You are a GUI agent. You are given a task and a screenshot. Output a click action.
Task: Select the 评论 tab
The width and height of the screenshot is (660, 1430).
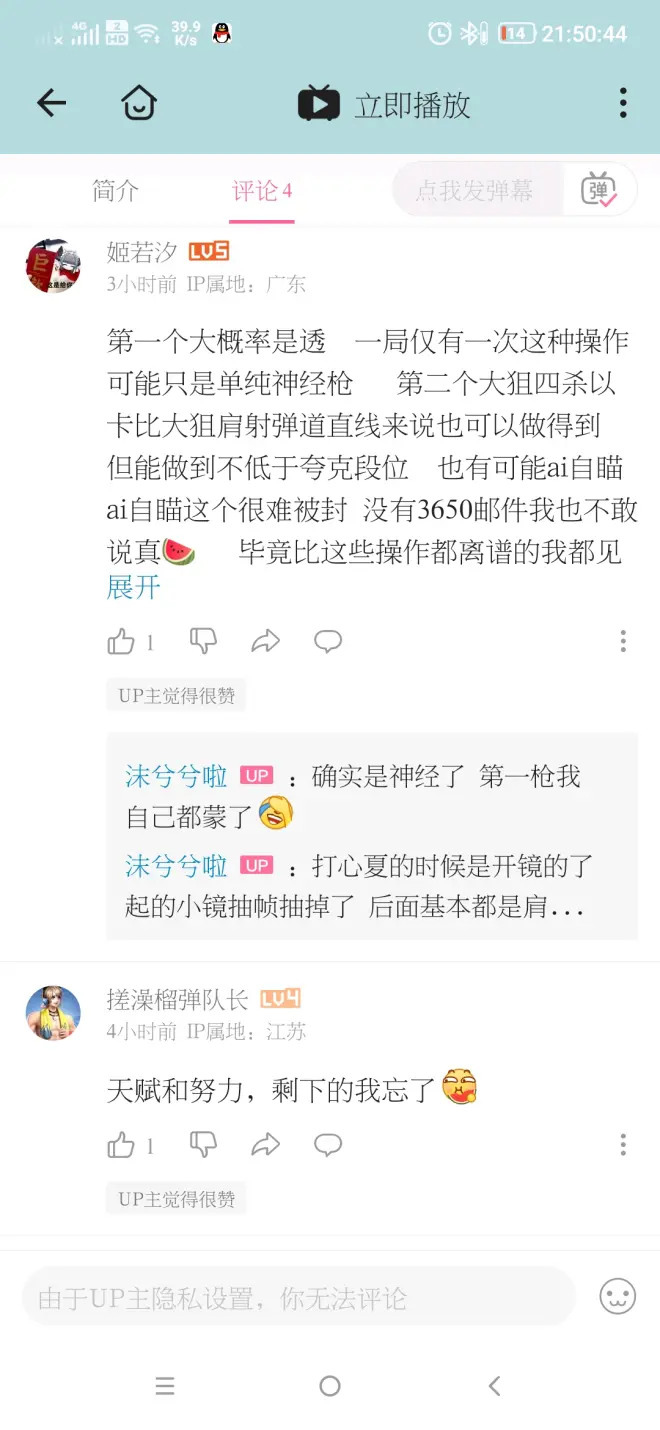pyautogui.click(x=261, y=190)
